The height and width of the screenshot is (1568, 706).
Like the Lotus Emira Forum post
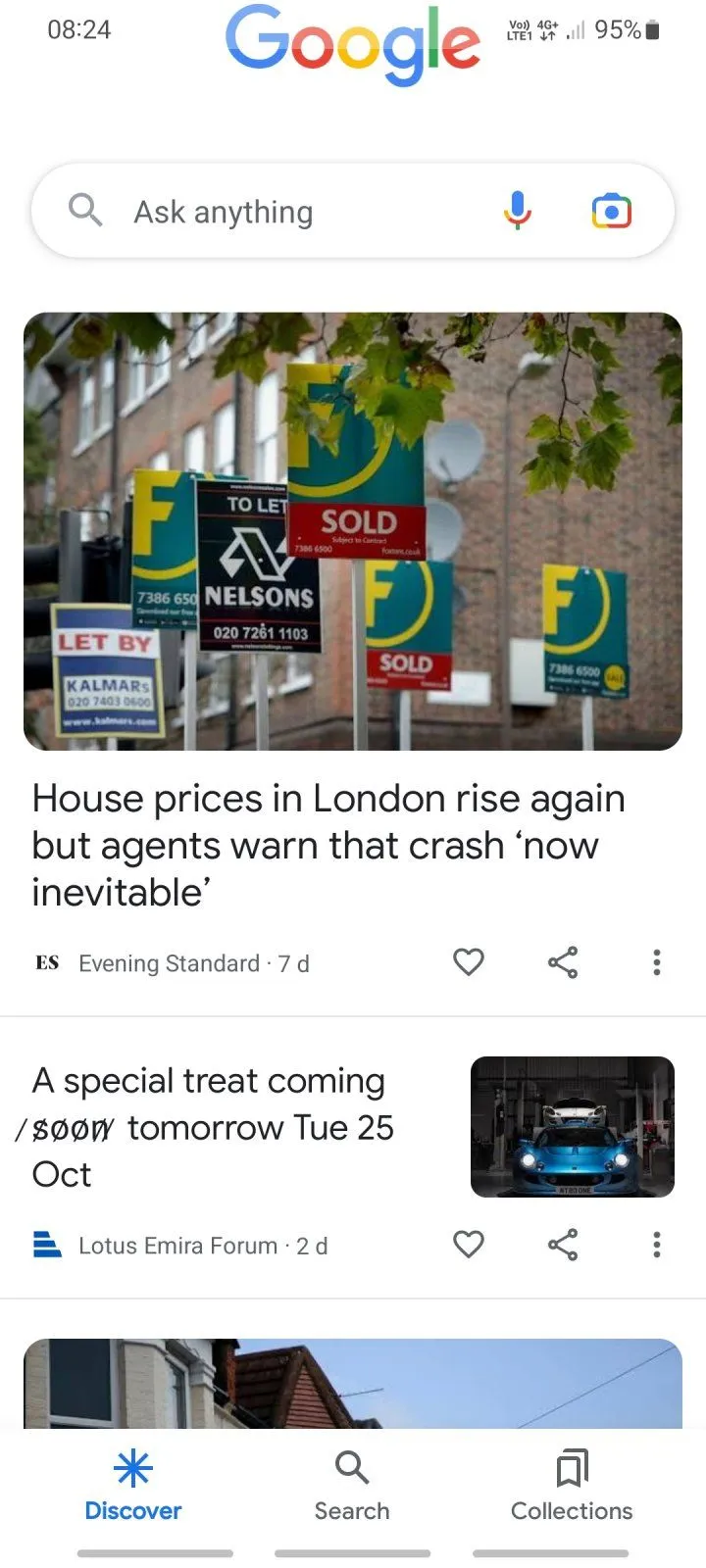coord(469,1245)
